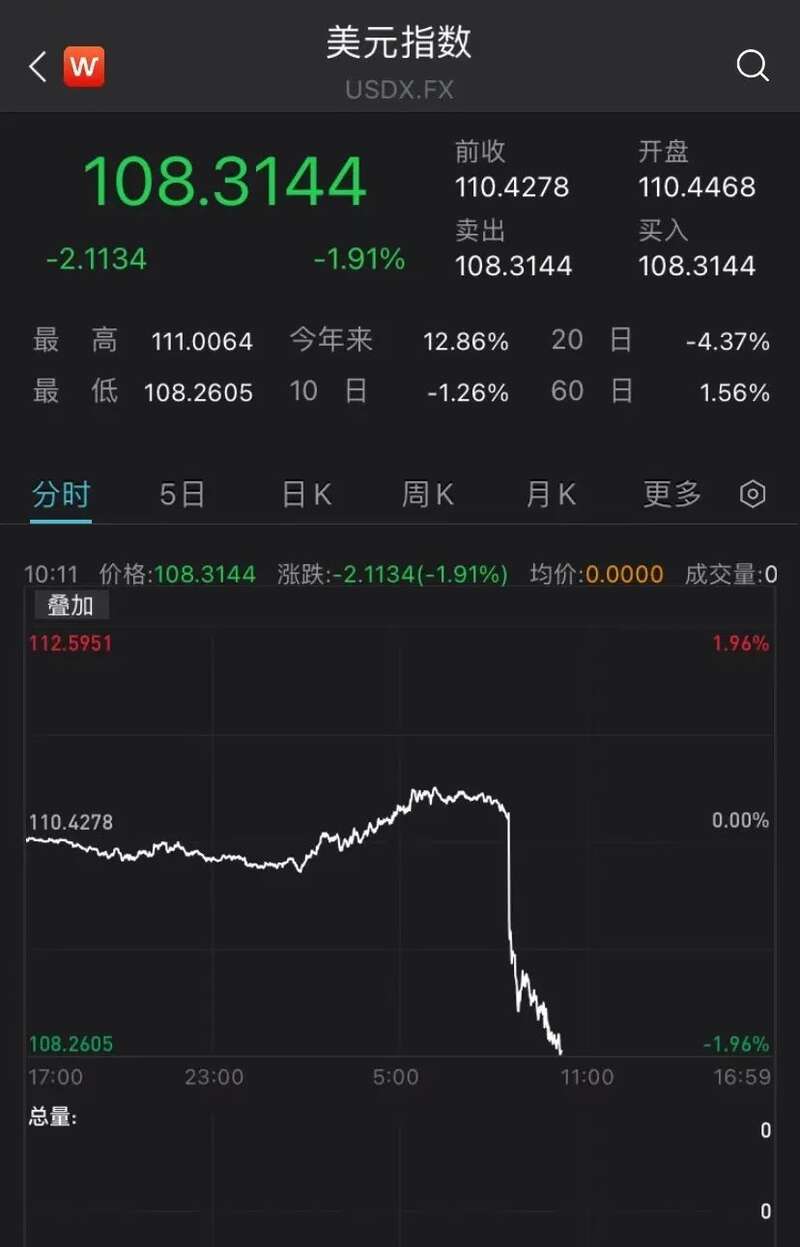Select the 分时 chart tab
Viewport: 800px width, 1247px height.
(61, 494)
